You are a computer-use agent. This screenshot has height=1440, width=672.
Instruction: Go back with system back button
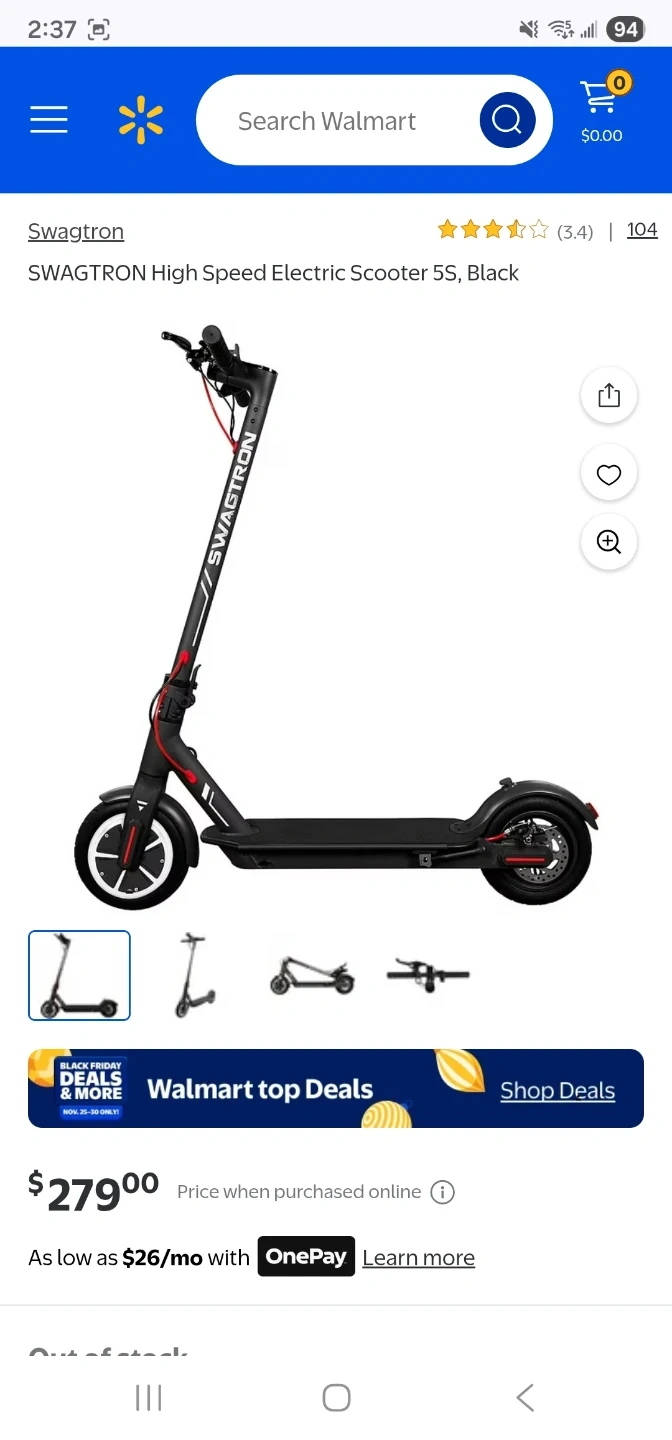[525, 1397]
